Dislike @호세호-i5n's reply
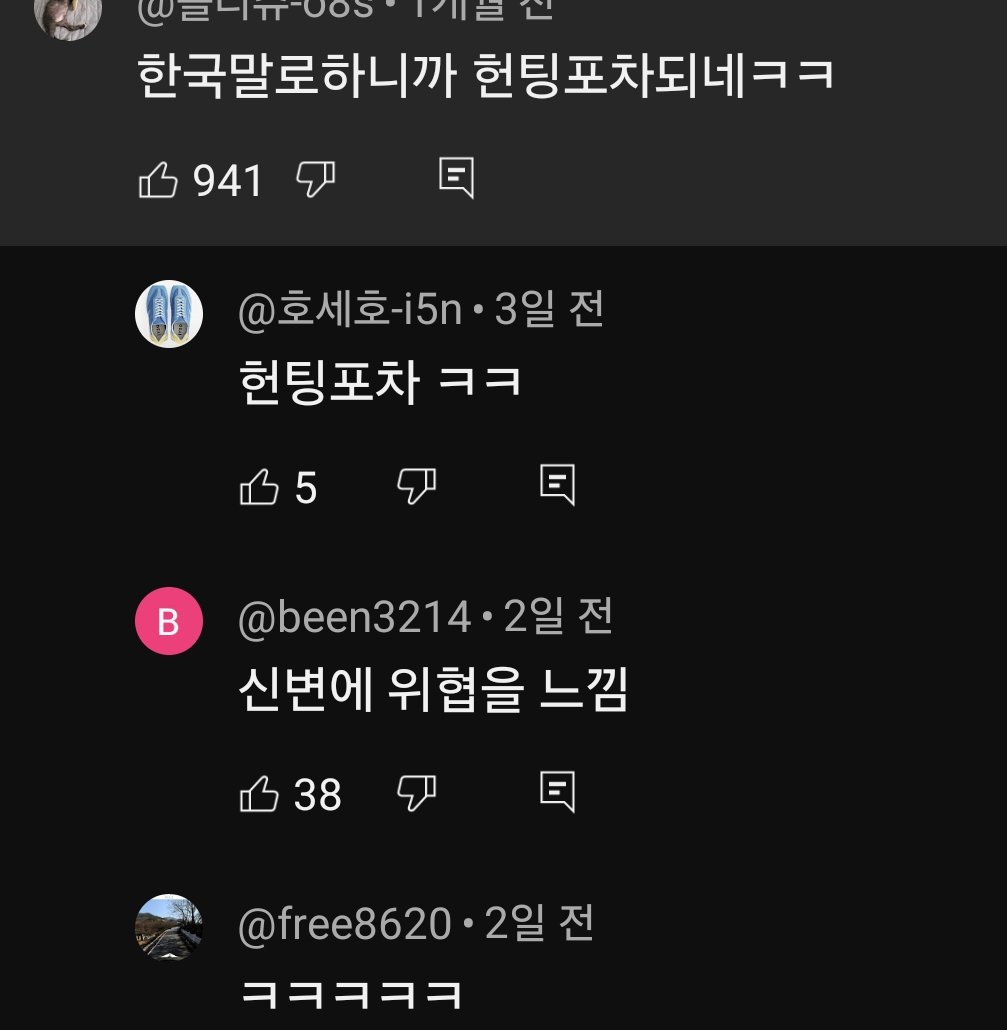Image resolution: width=1007 pixels, height=1030 pixels. (x=417, y=487)
